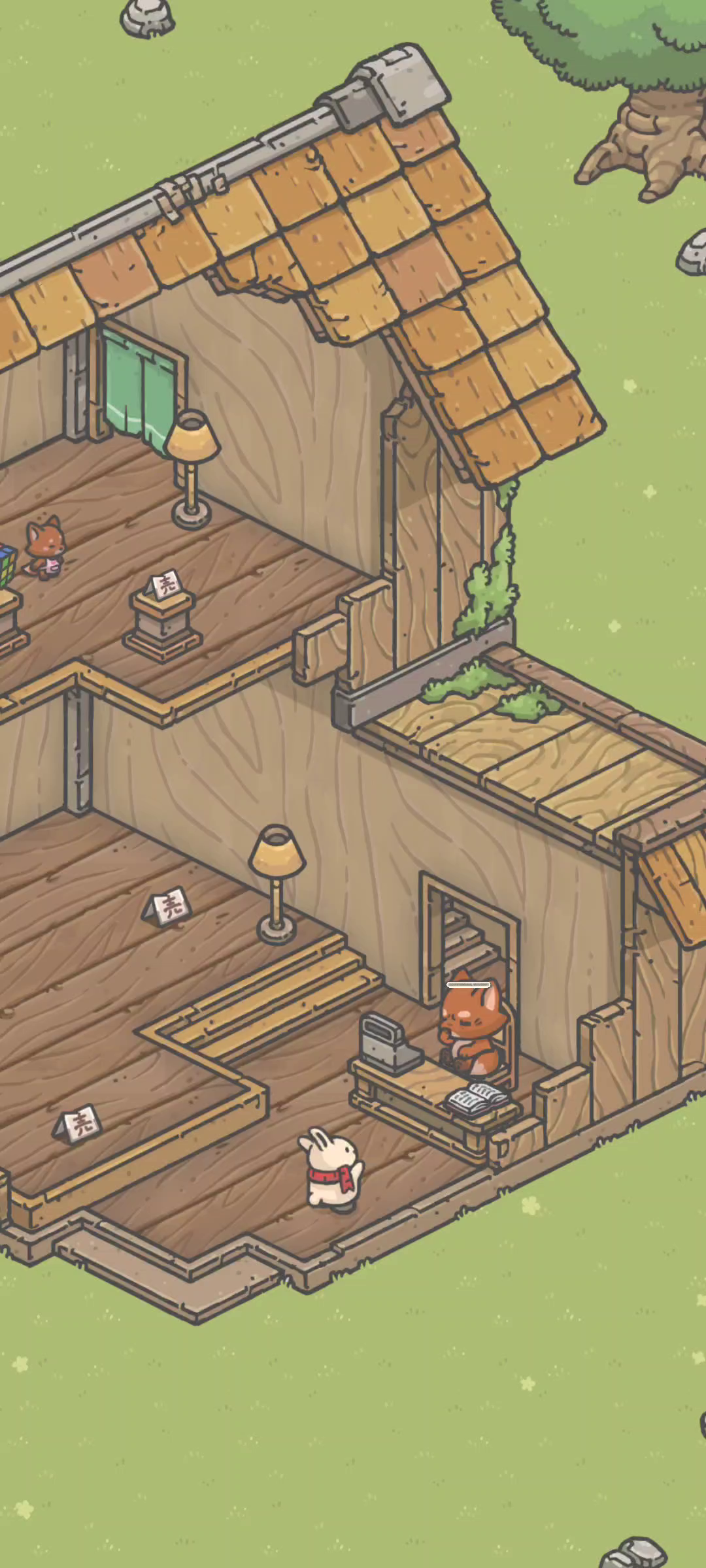Screen dimensions: 706x1568
Task: Tap the small fox beside the Rubik's cube
Action: coord(44,547)
